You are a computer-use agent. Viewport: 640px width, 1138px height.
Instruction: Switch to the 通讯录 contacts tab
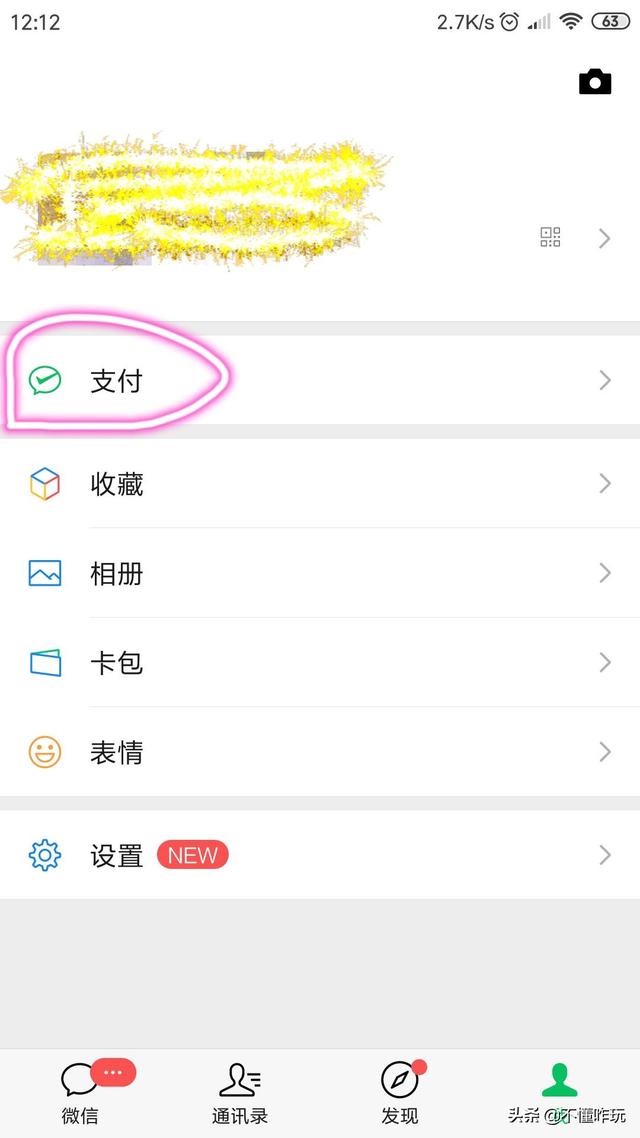pos(240,1092)
